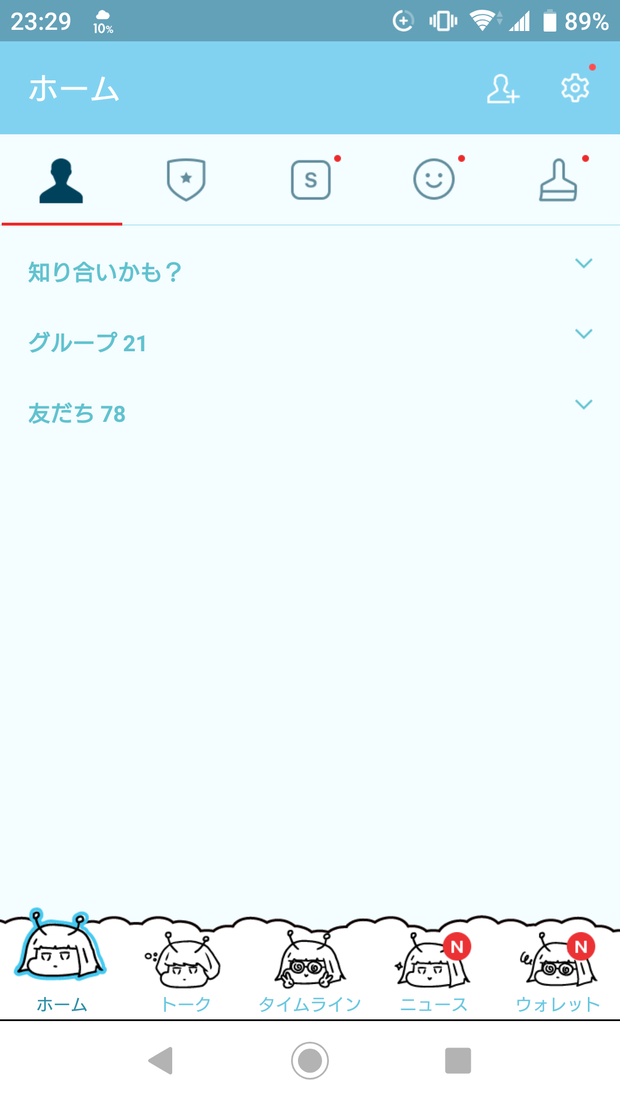Image resolution: width=620 pixels, height=1102 pixels.
Task: Switch to the S sticker tab
Action: tap(310, 180)
